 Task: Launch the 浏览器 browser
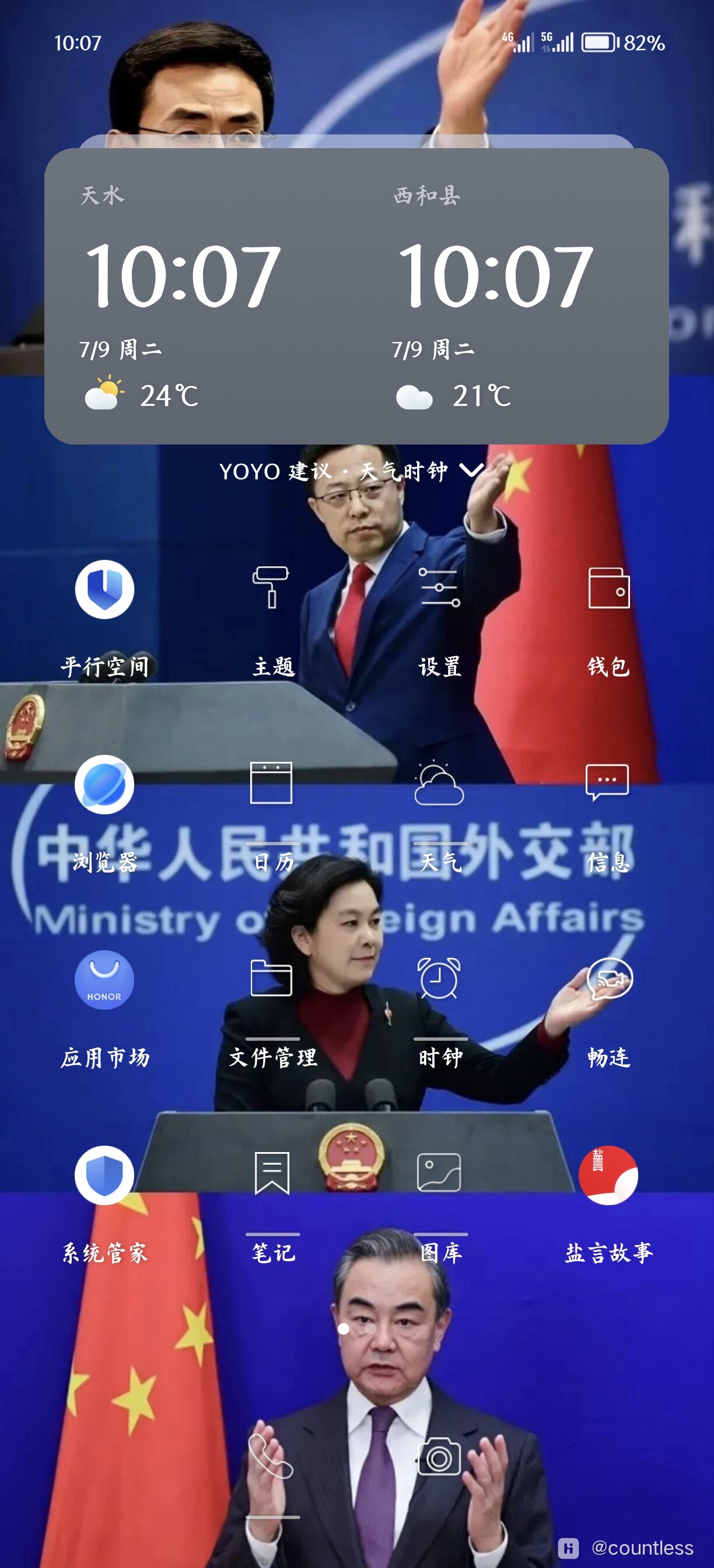click(104, 784)
